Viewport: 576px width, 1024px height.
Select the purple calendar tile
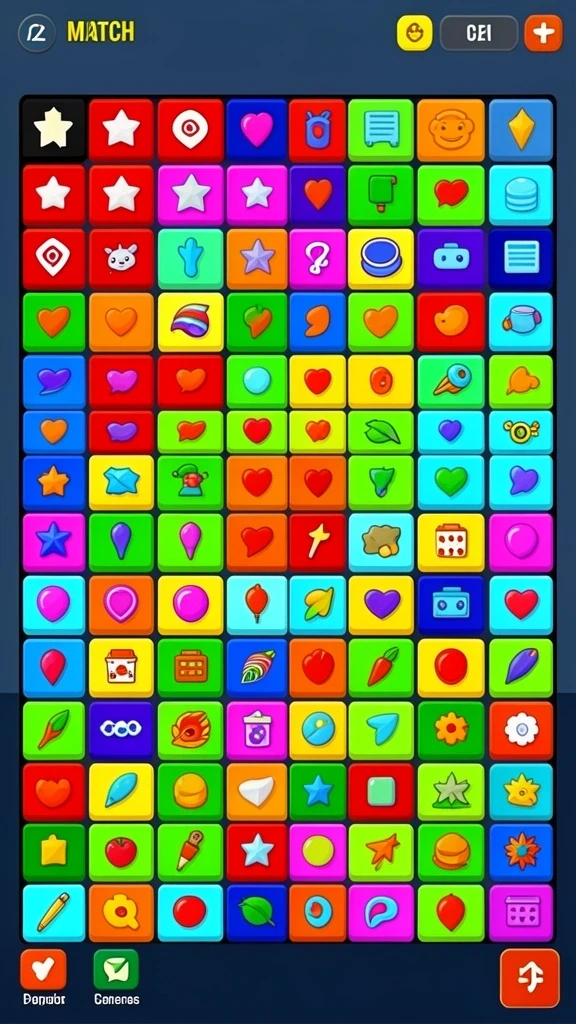coord(521,912)
